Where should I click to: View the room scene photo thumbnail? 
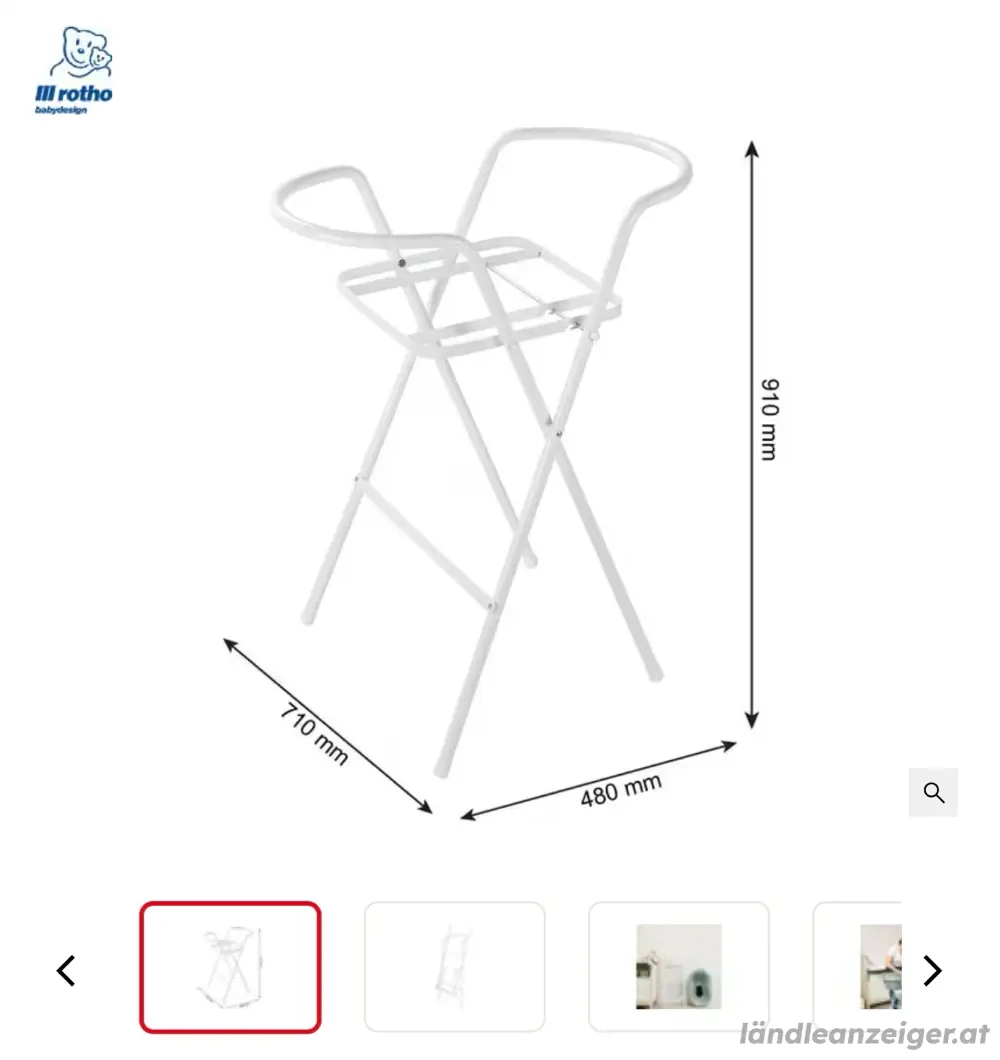(678, 967)
